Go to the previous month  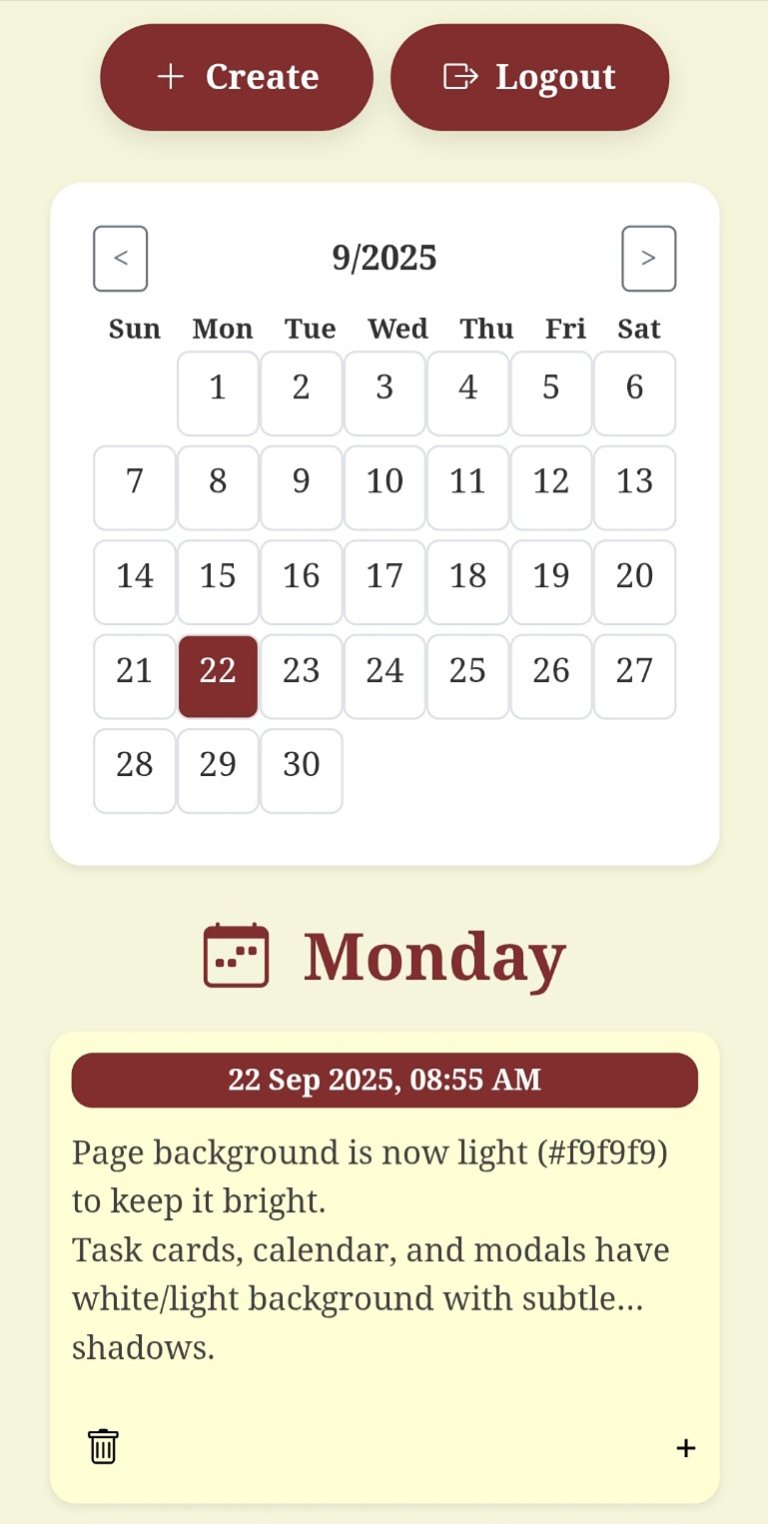121,259
